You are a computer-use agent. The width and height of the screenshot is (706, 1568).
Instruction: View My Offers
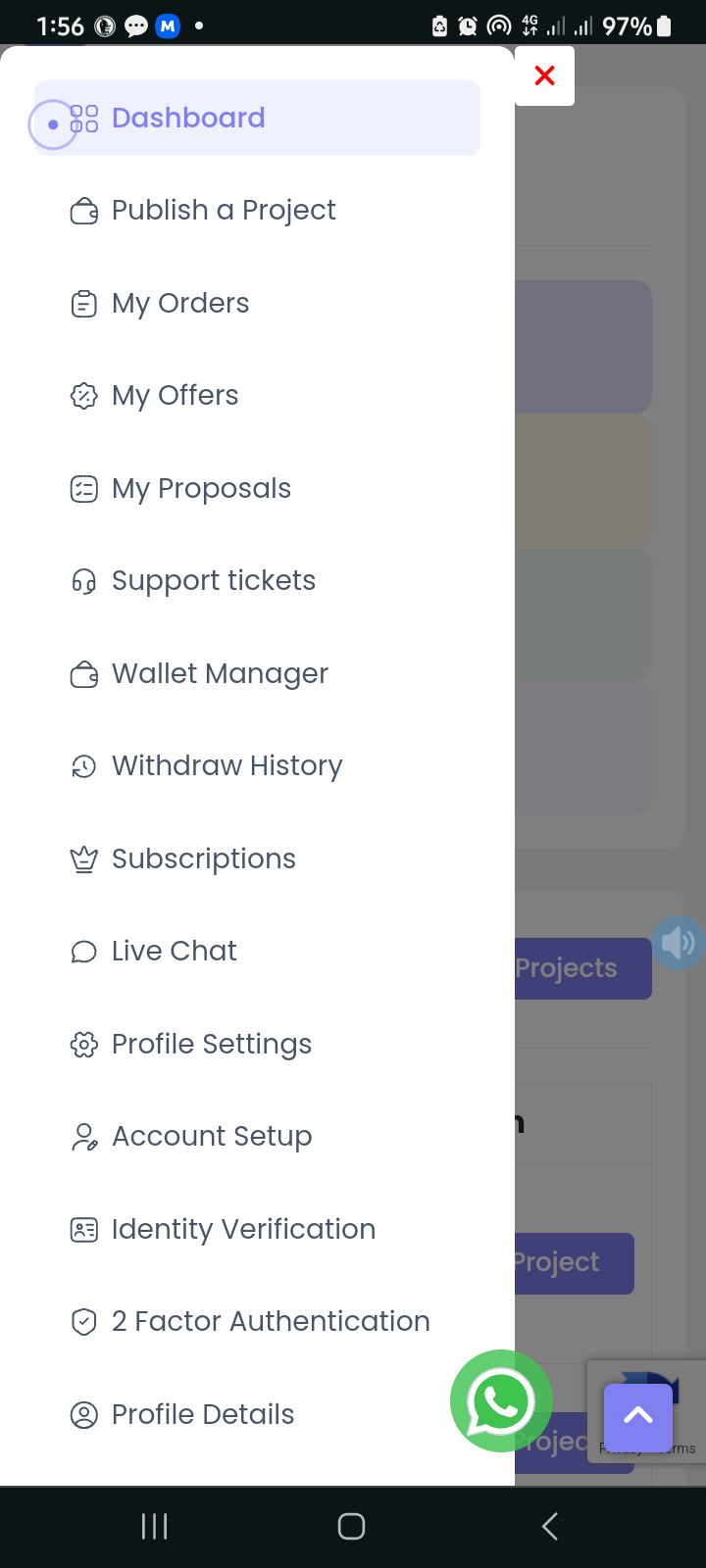click(175, 396)
